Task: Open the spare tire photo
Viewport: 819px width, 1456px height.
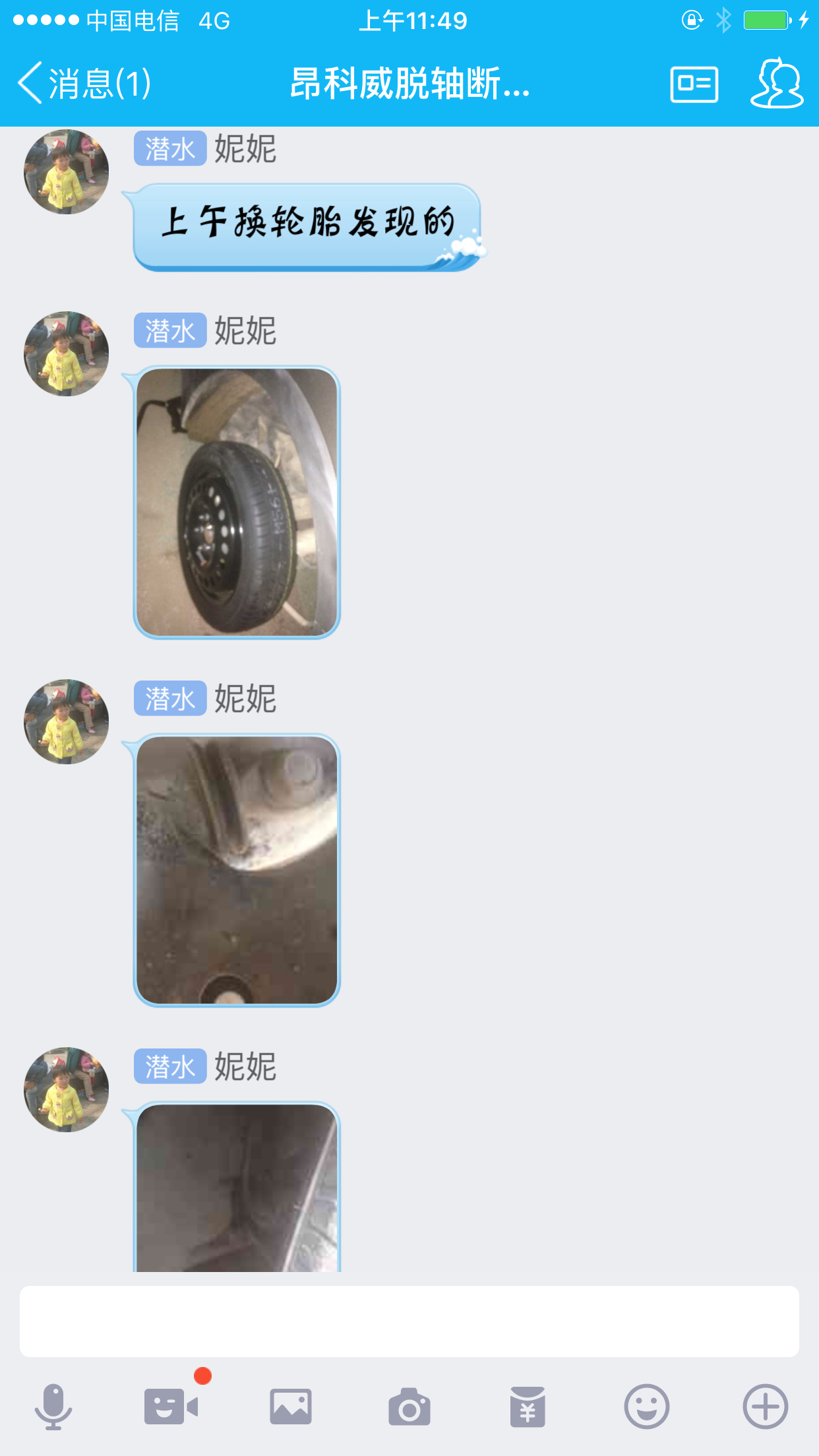Action: 237,502
